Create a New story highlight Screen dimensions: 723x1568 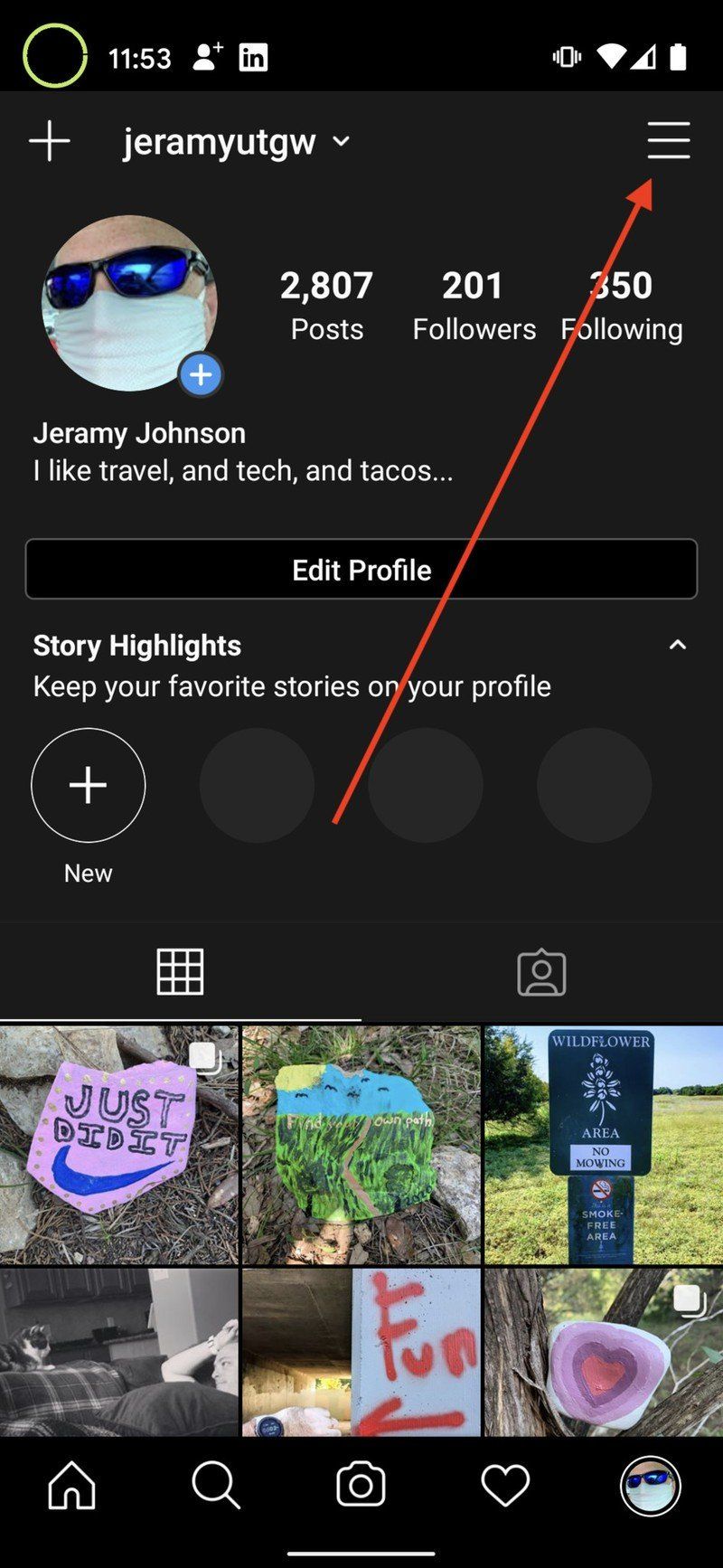coord(88,785)
